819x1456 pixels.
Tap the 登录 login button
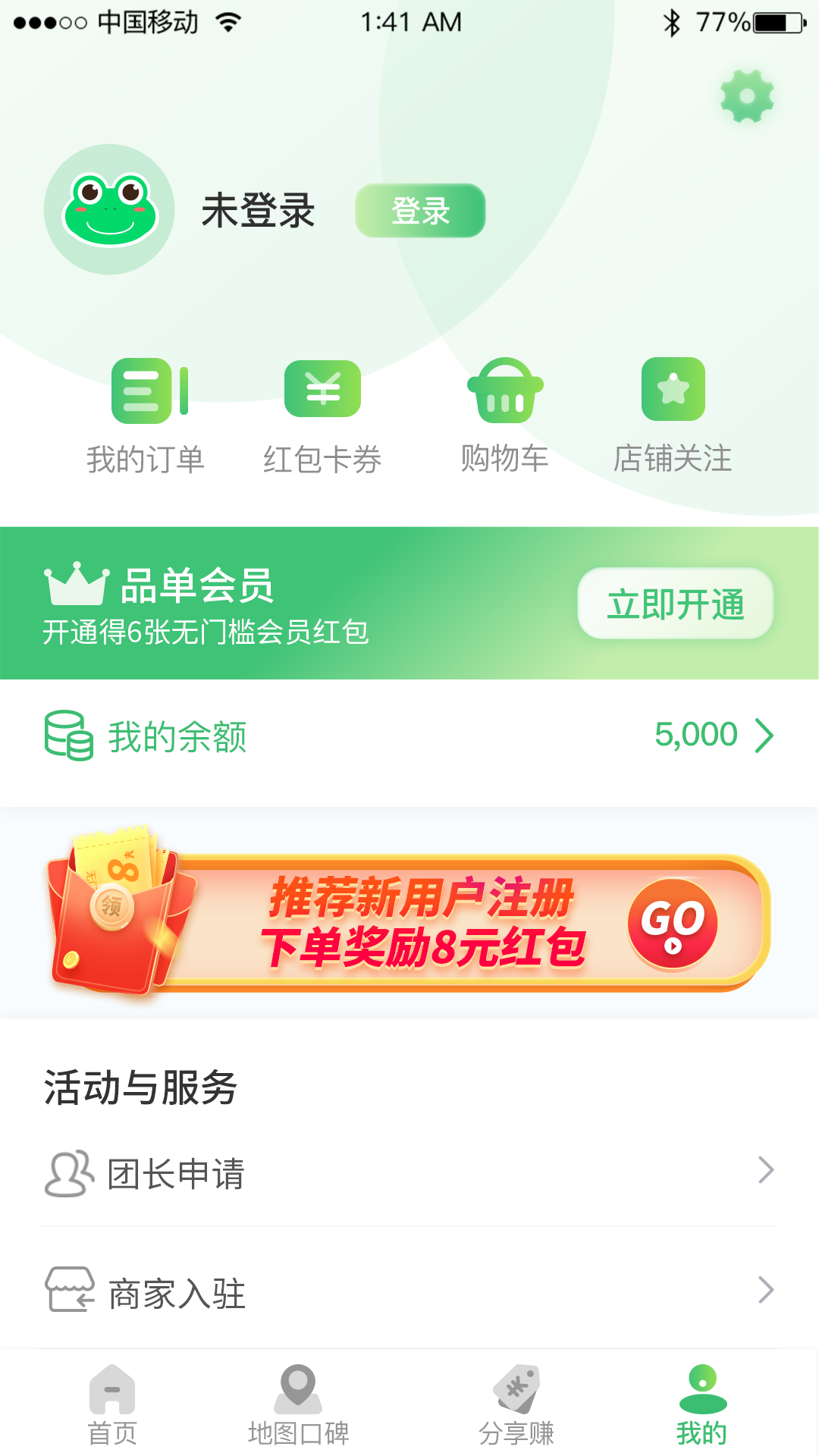click(420, 211)
